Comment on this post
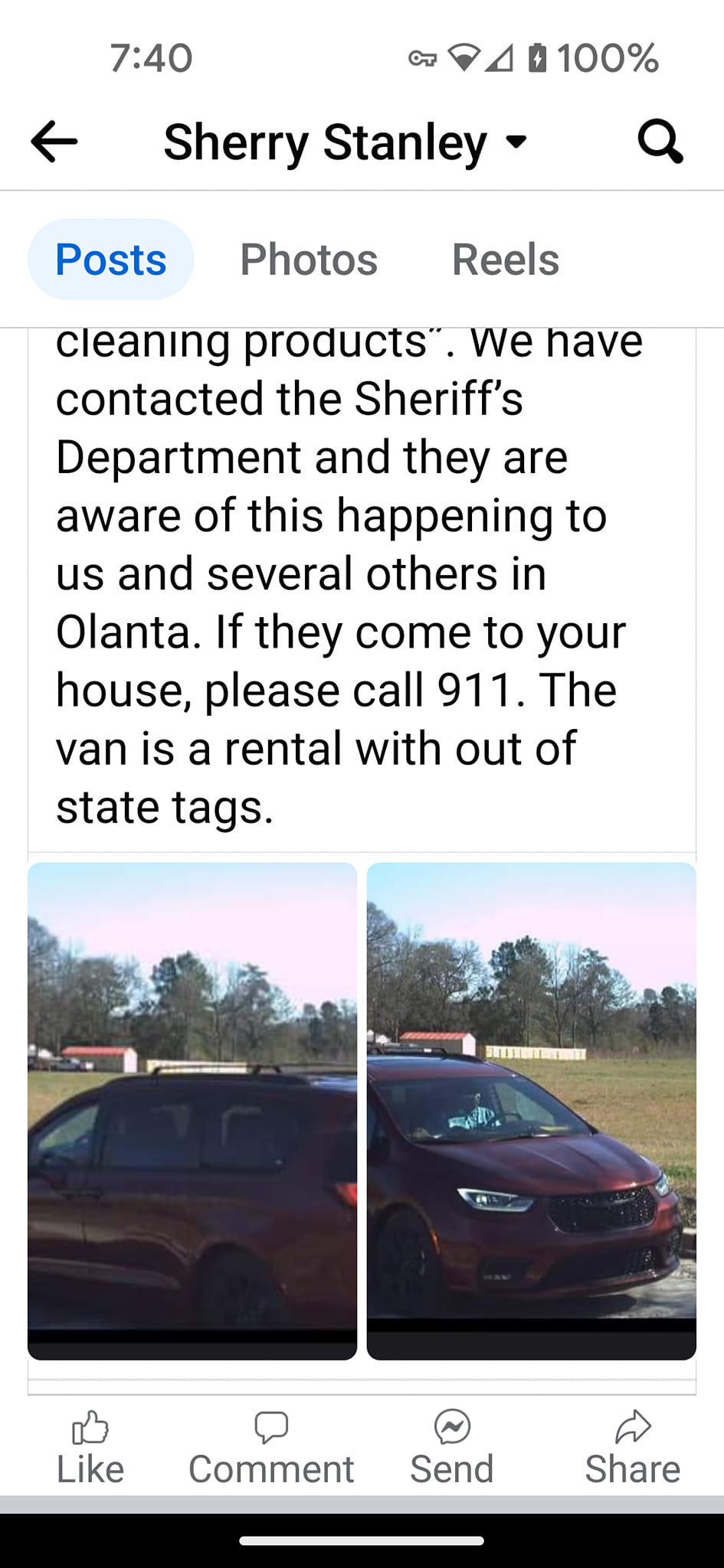Viewport: 724px width, 1568px height. 271,1448
